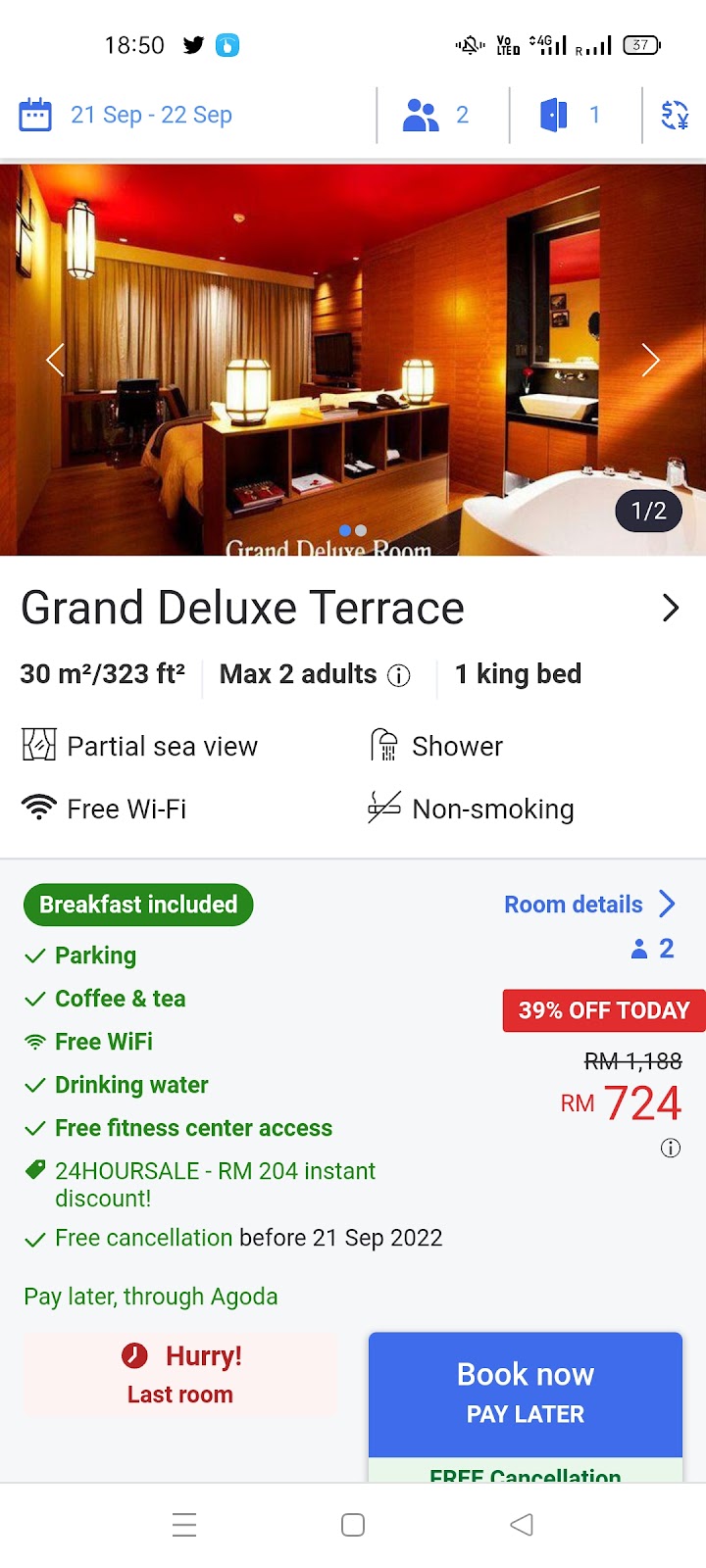
Task: Open the Grand Deluxe Terrace room page
Action: point(671,609)
